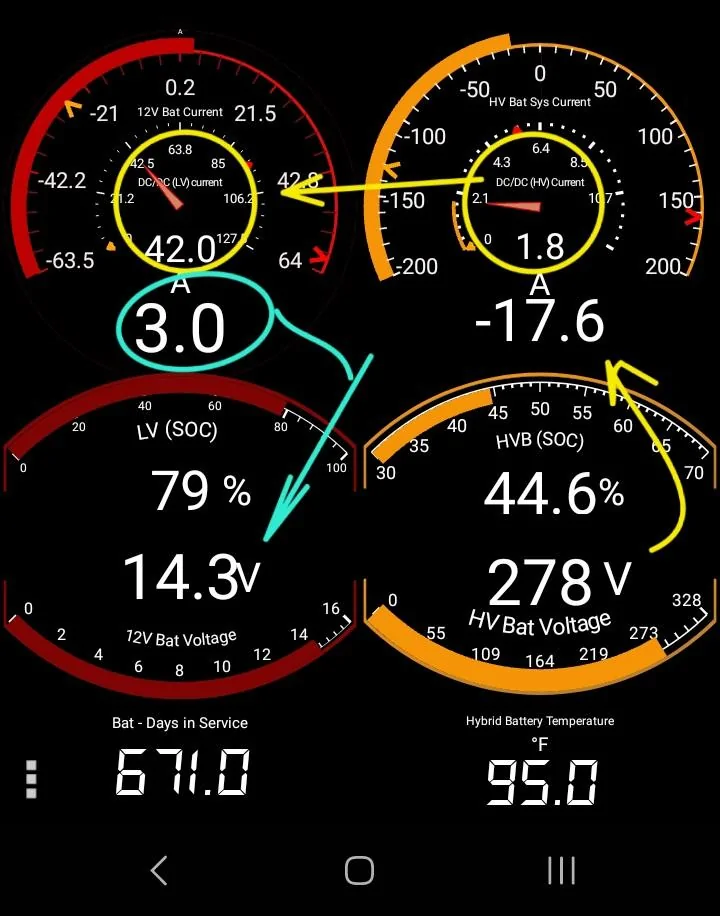Tap the -17.6 amp reading below the gauge
Image resolution: width=720 pixels, height=916 pixels.
[x=540, y=323]
